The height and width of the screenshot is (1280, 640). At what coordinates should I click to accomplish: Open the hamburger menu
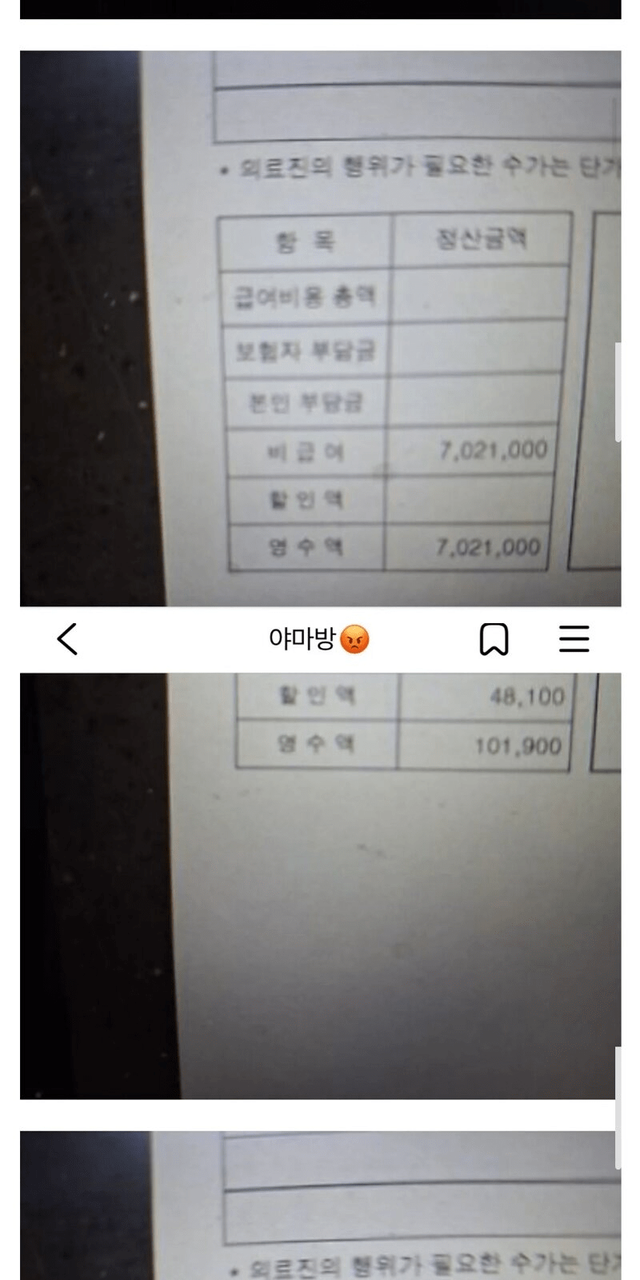[574, 639]
